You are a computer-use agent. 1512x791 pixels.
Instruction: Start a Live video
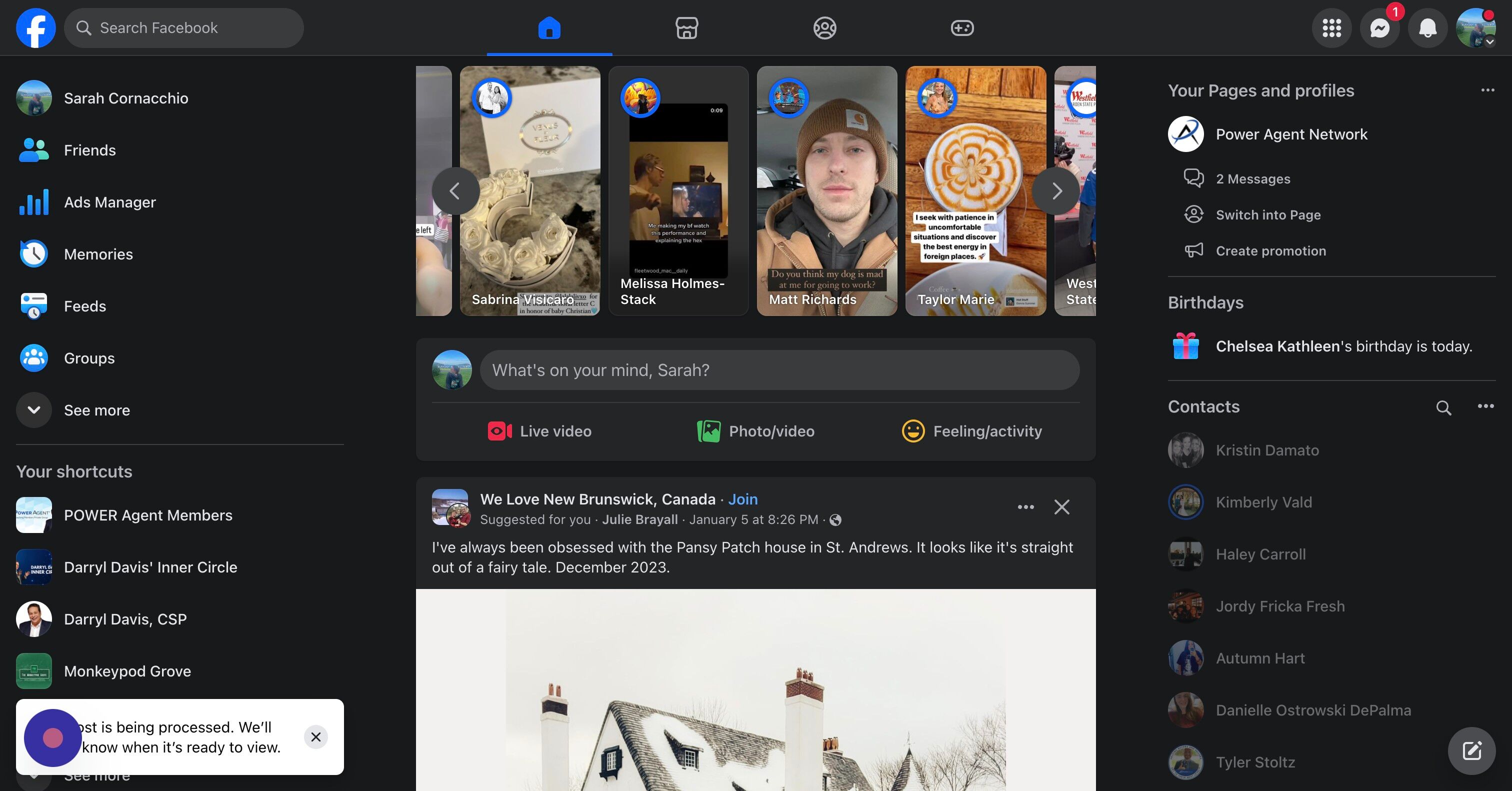539,431
